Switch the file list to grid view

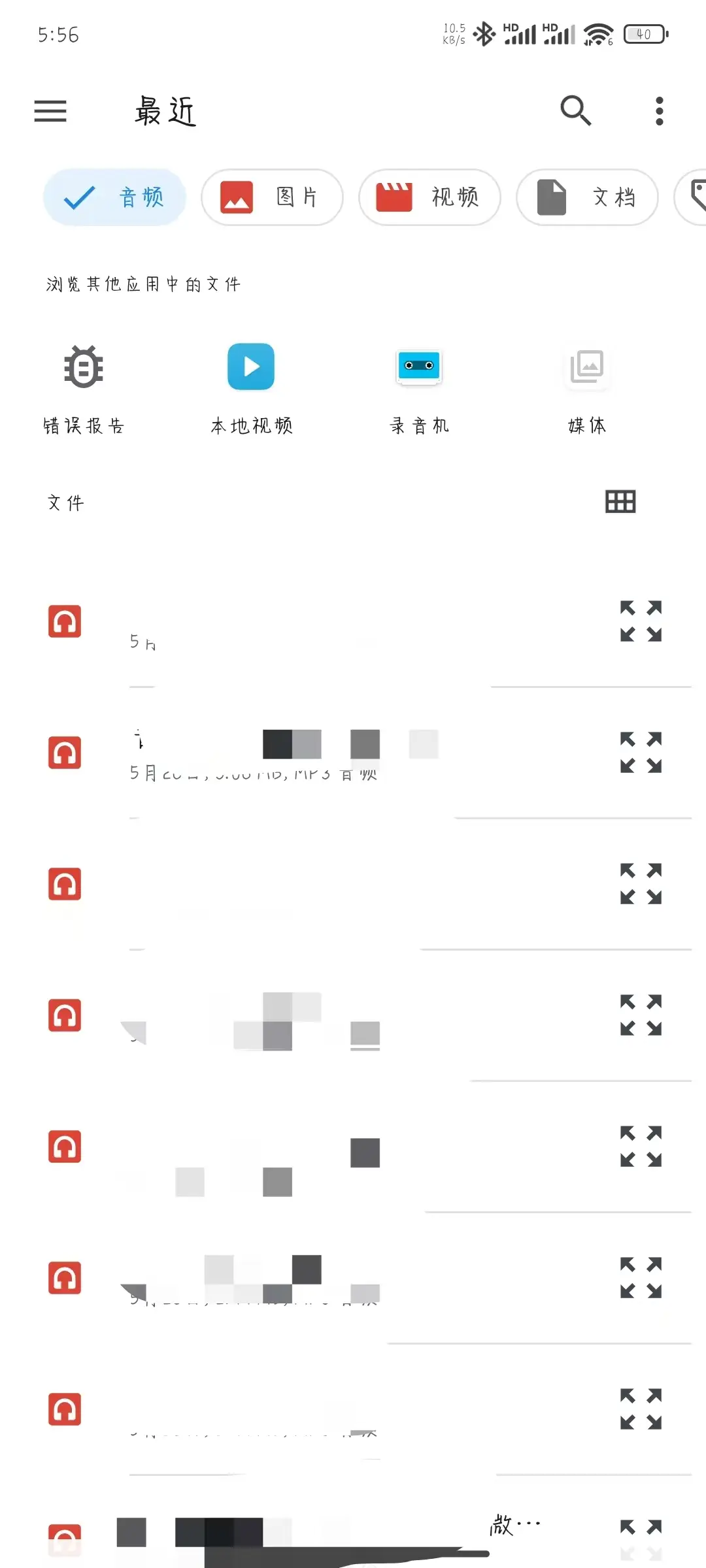(620, 502)
